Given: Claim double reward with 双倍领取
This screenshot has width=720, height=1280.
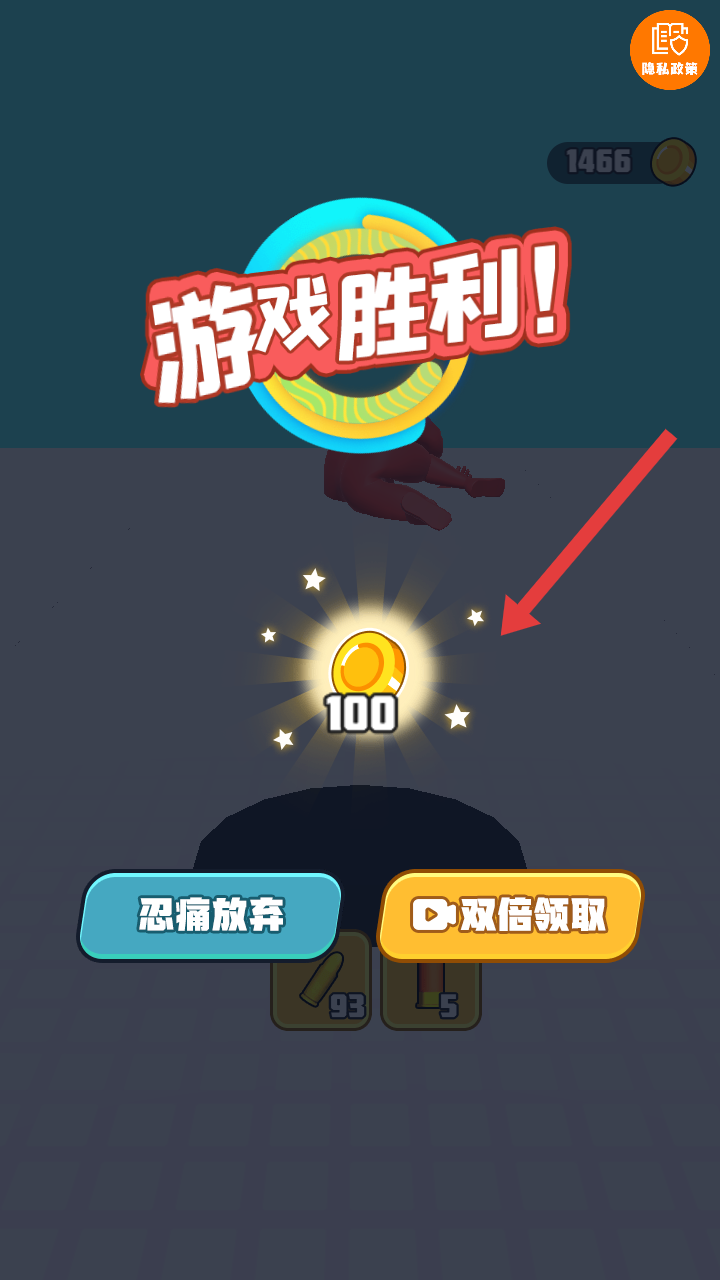Looking at the screenshot, I should click(x=510, y=915).
